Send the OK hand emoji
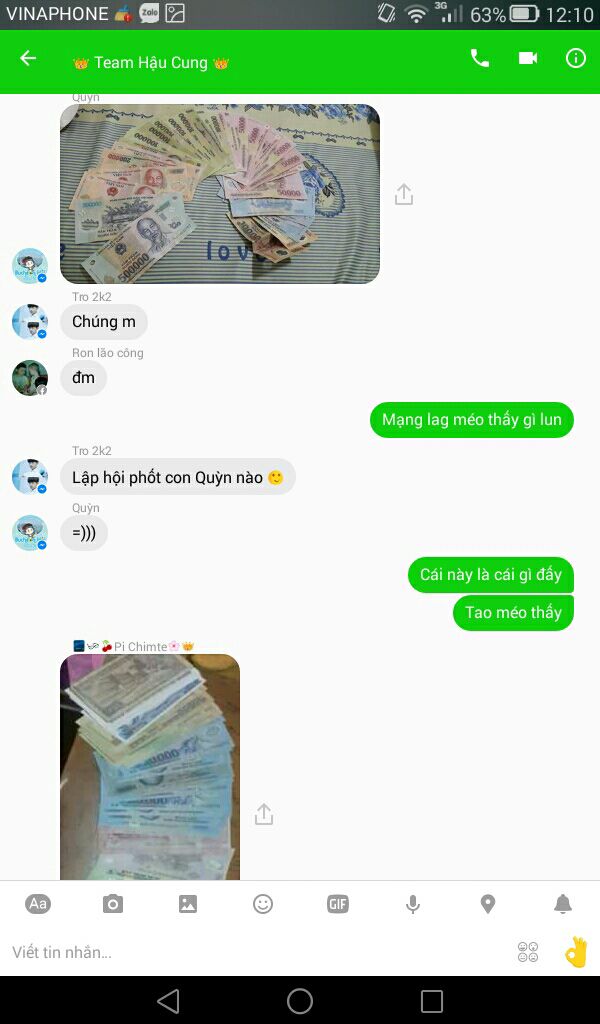Viewport: 600px width, 1024px height. pos(576,952)
